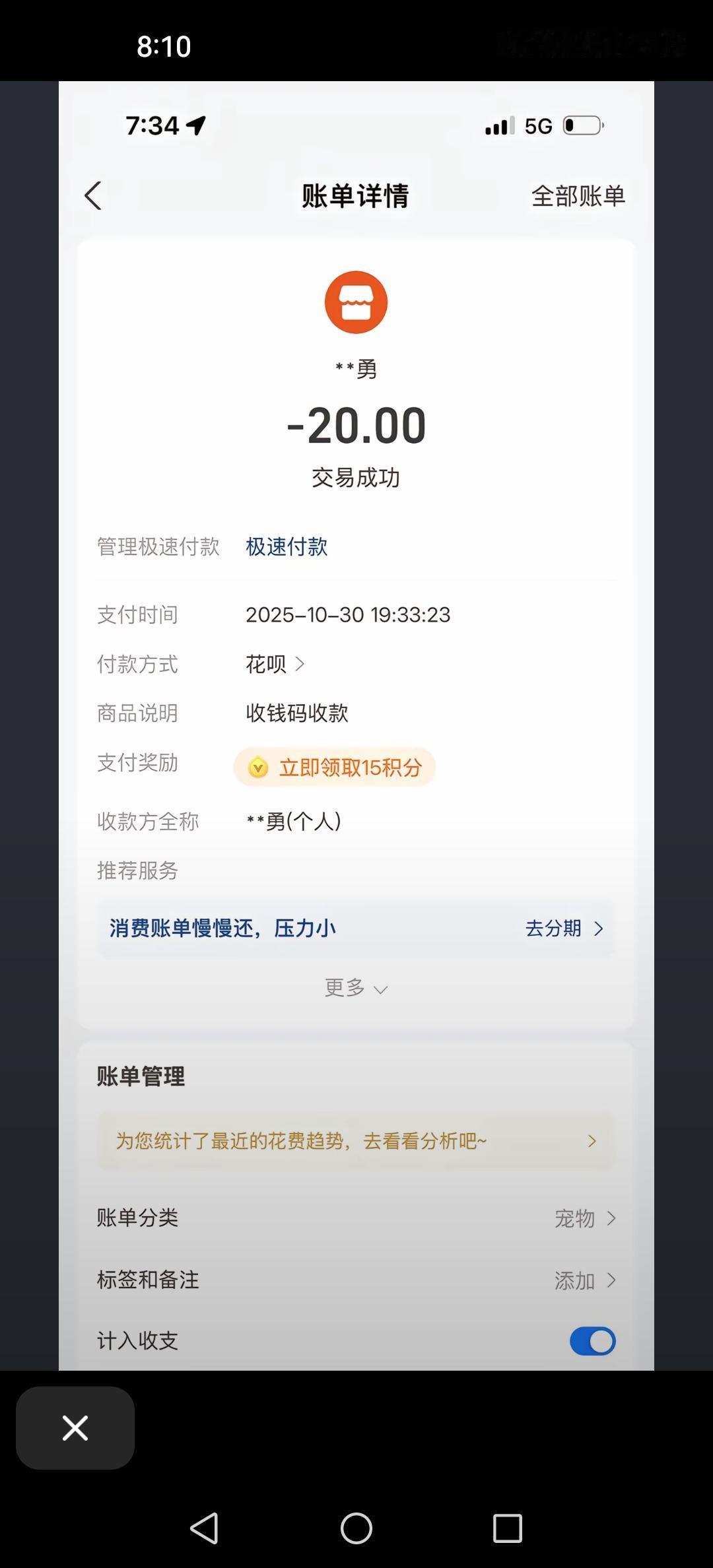This screenshot has height=1568, width=713.
Task: Tap the Android back triangle navigation icon
Action: (x=205, y=1528)
